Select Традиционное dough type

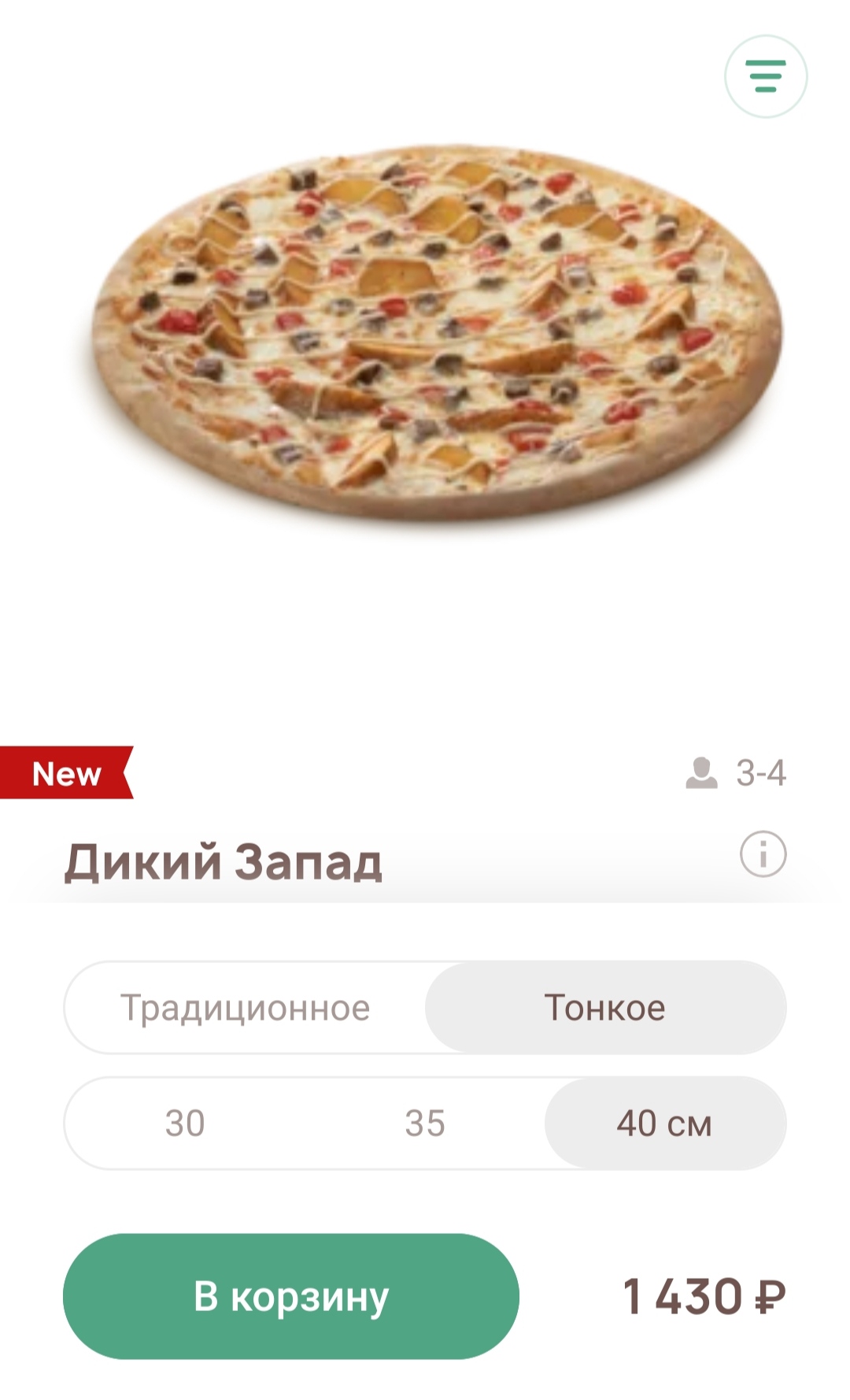click(x=245, y=1008)
